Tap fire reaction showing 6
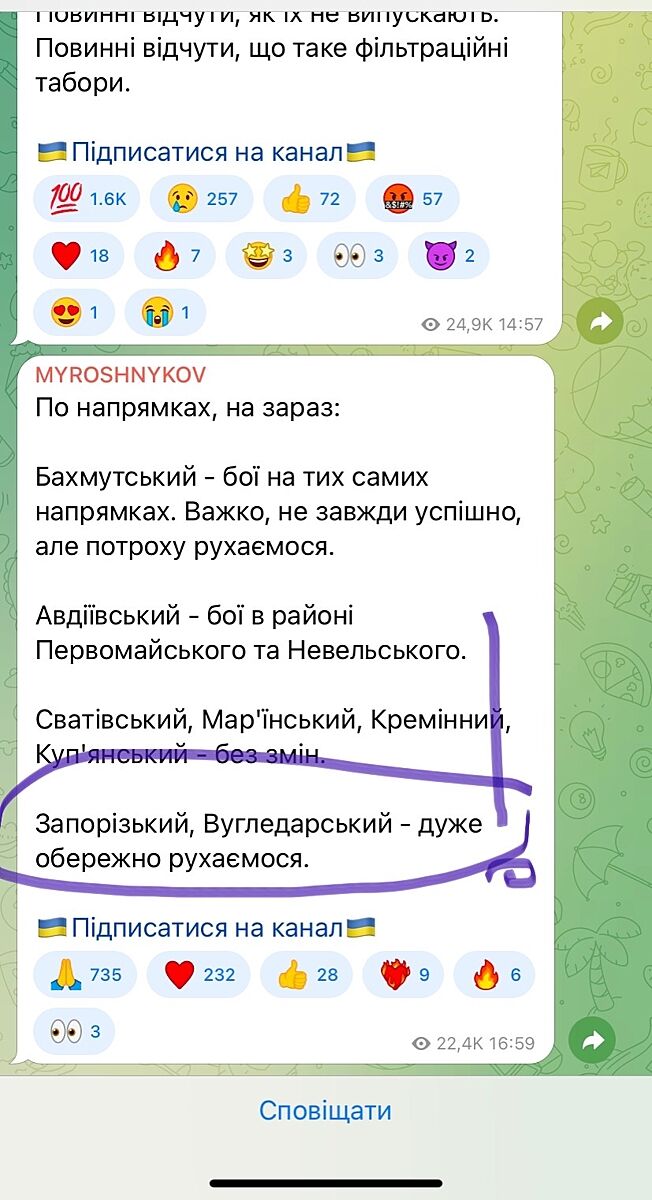 (x=494, y=975)
